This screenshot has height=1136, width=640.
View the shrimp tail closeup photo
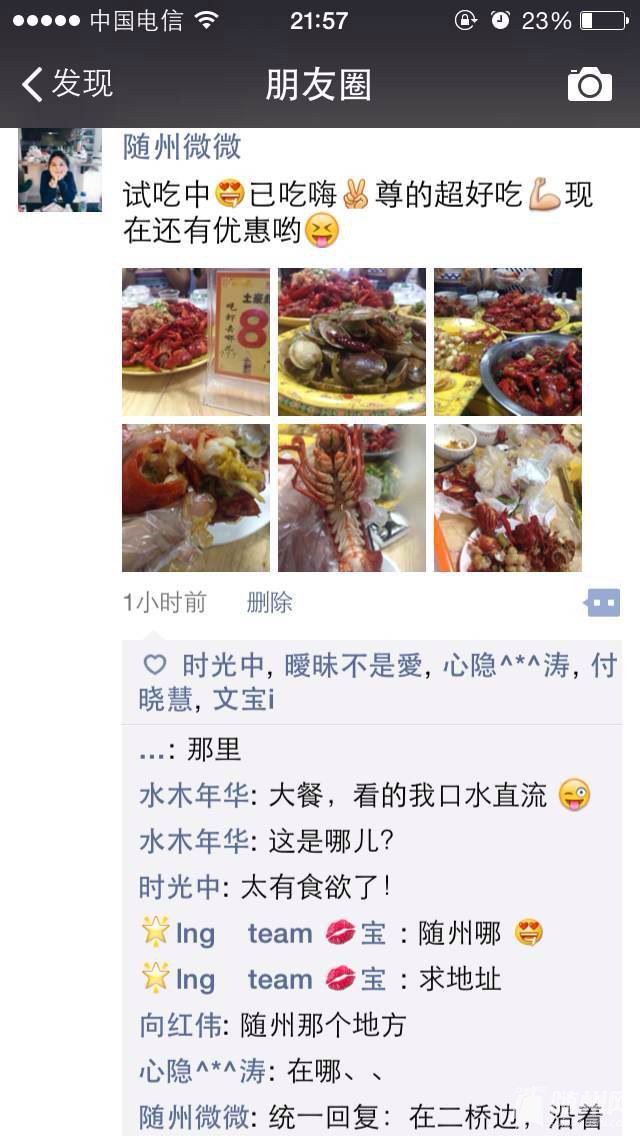(352, 498)
